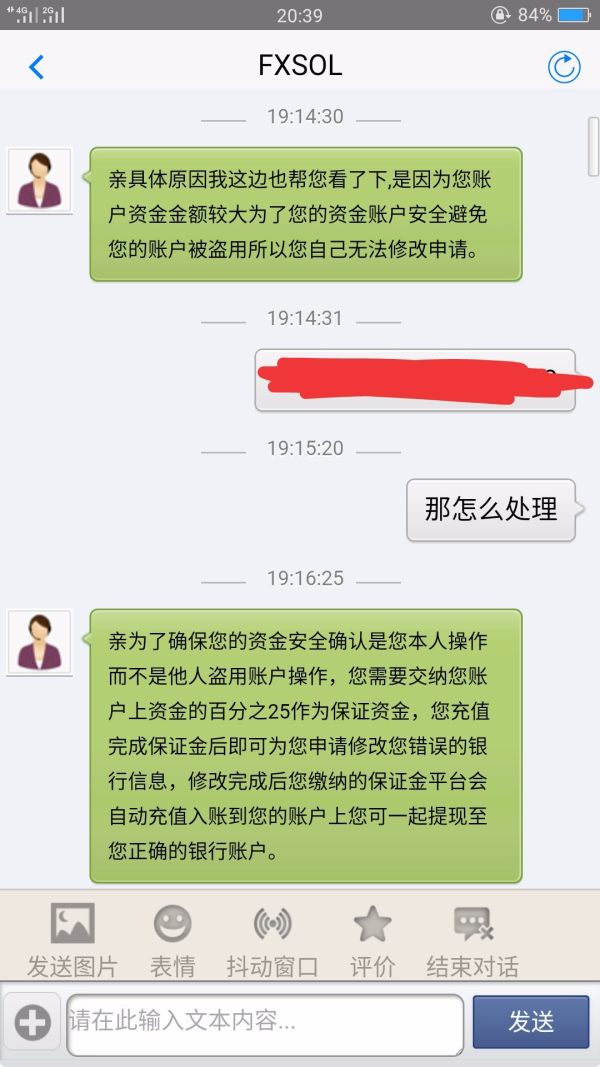Open the 表情 emoji picker

pos(172,939)
